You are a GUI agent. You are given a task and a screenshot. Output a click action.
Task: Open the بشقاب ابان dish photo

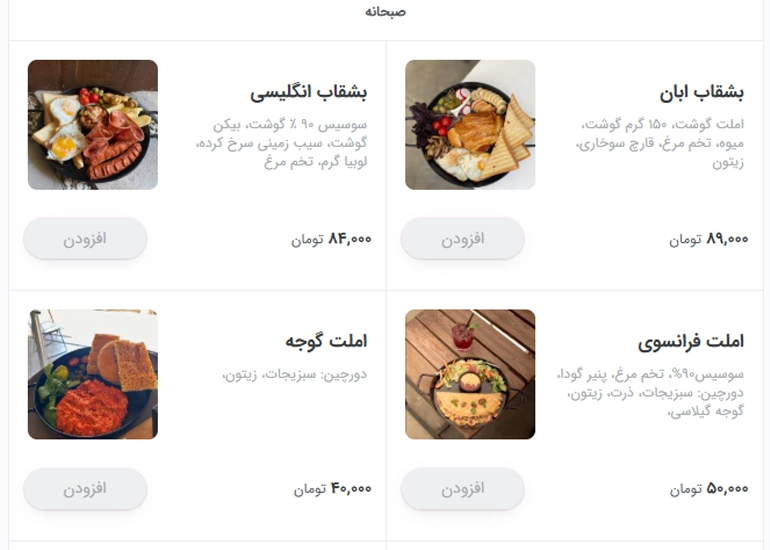[470, 125]
